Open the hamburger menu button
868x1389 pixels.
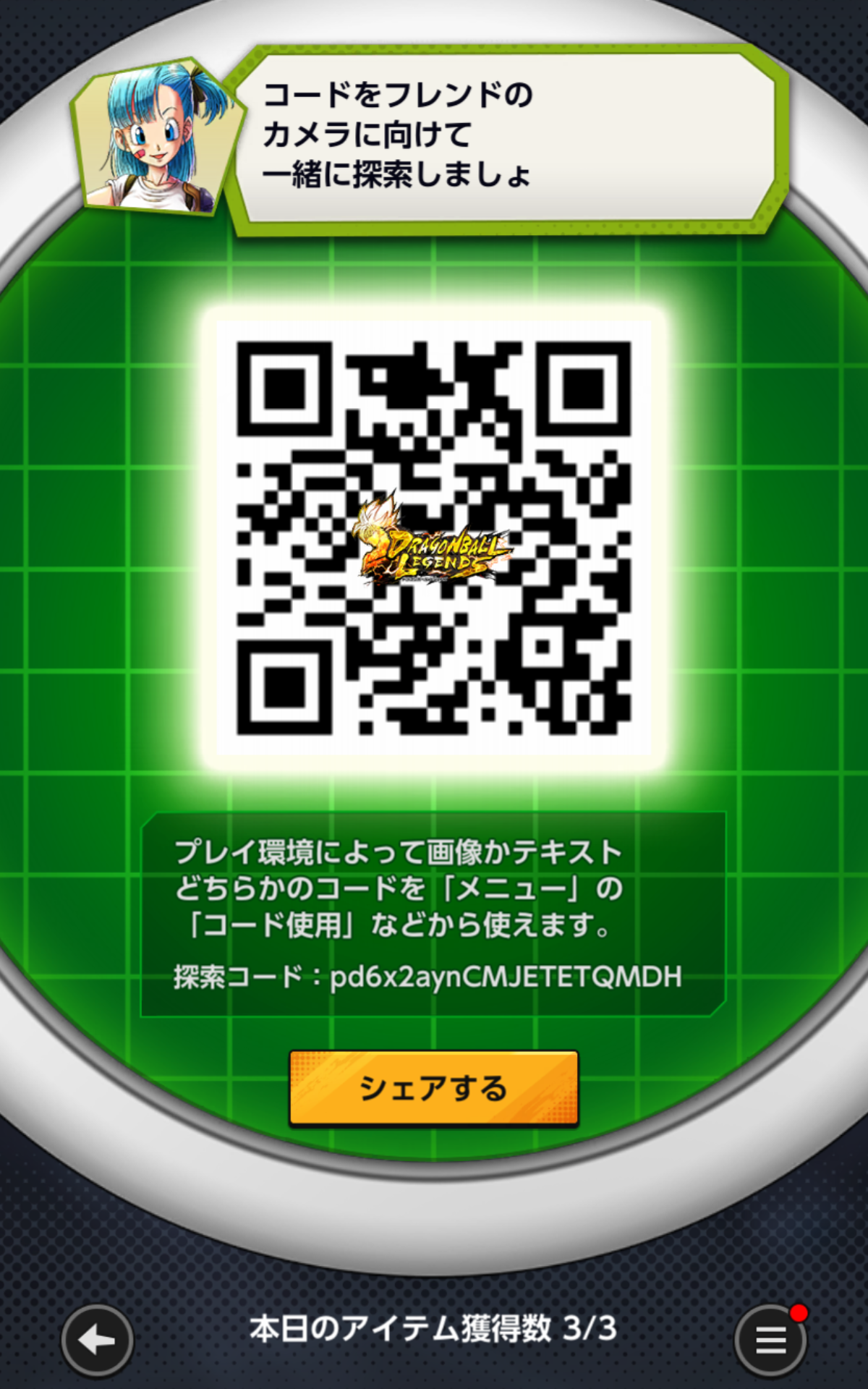click(x=770, y=1340)
